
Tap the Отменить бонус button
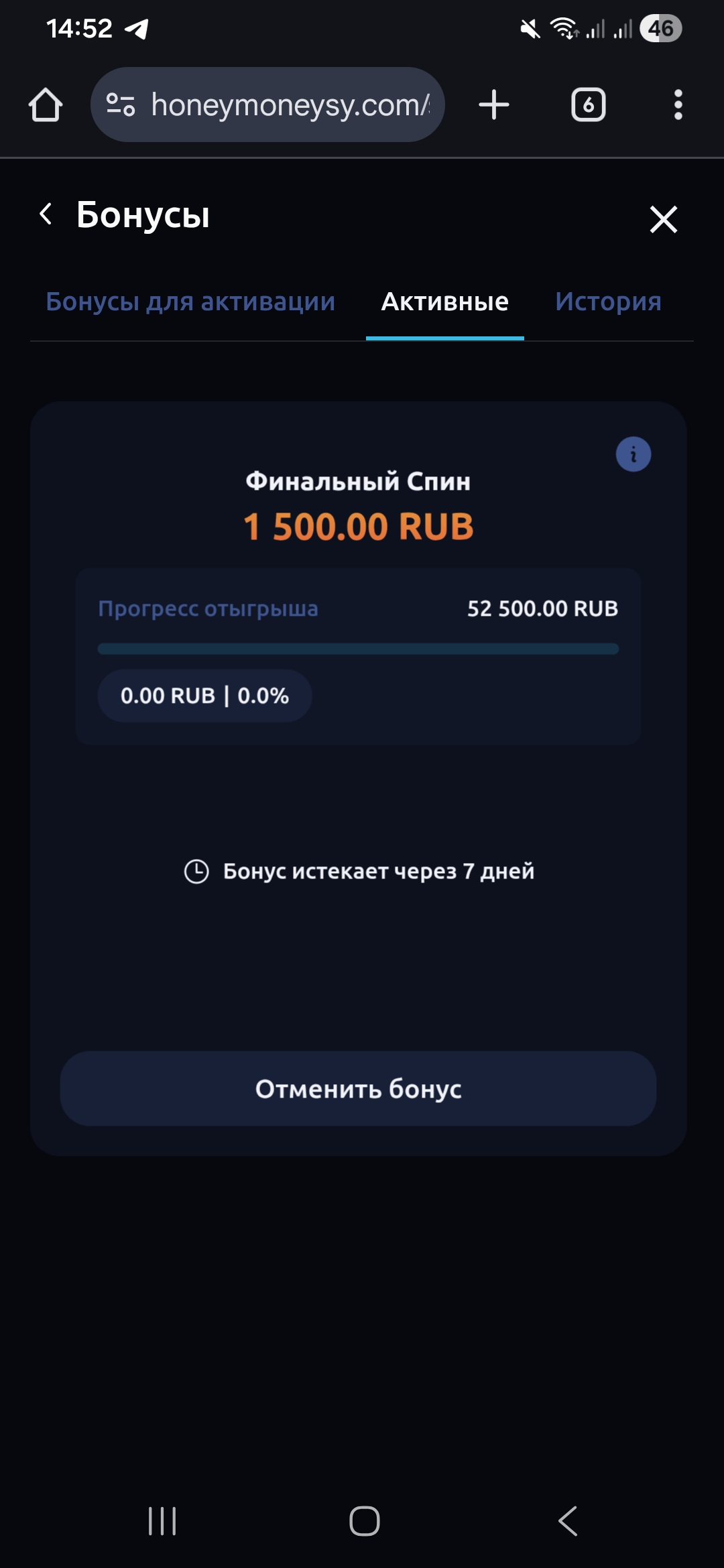click(x=358, y=1089)
